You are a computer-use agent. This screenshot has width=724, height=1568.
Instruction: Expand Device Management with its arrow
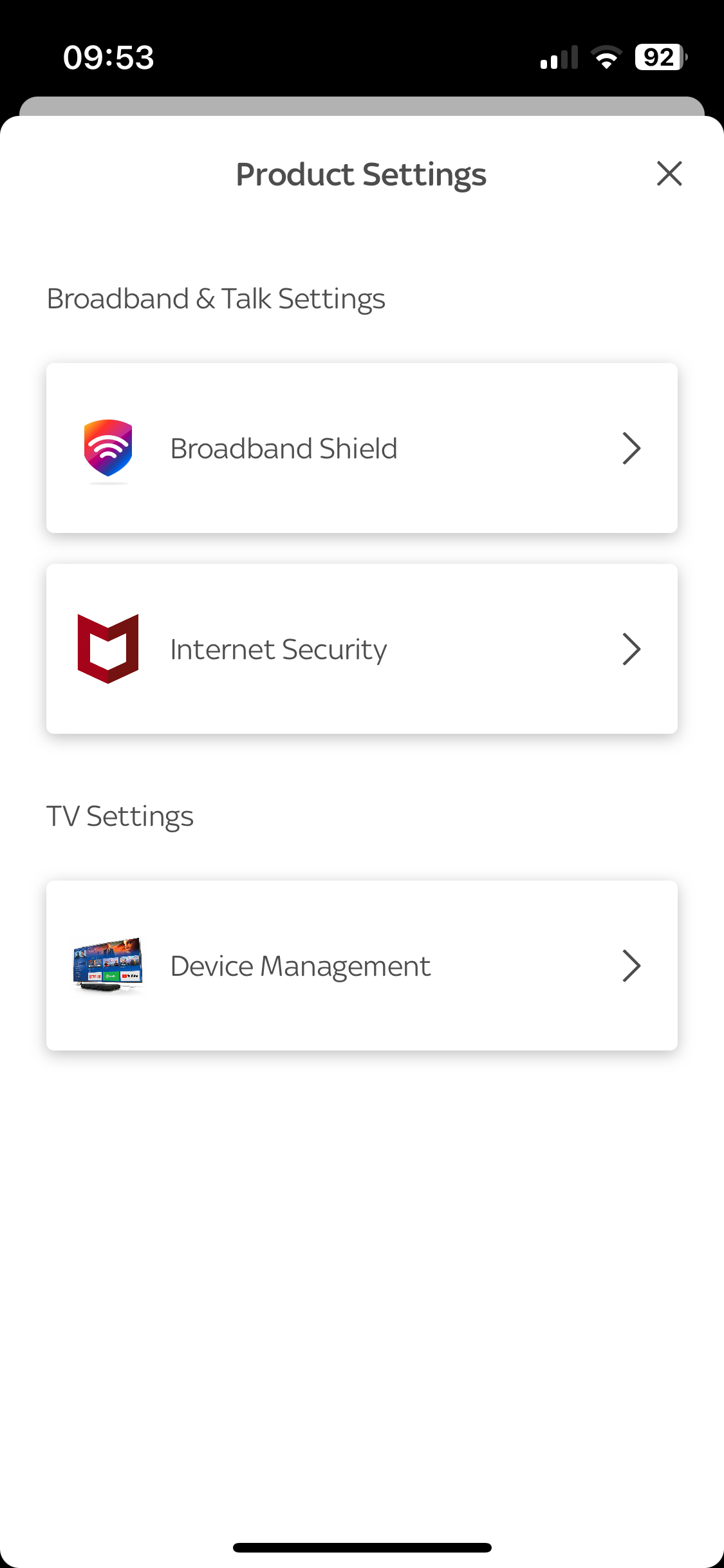(632, 966)
